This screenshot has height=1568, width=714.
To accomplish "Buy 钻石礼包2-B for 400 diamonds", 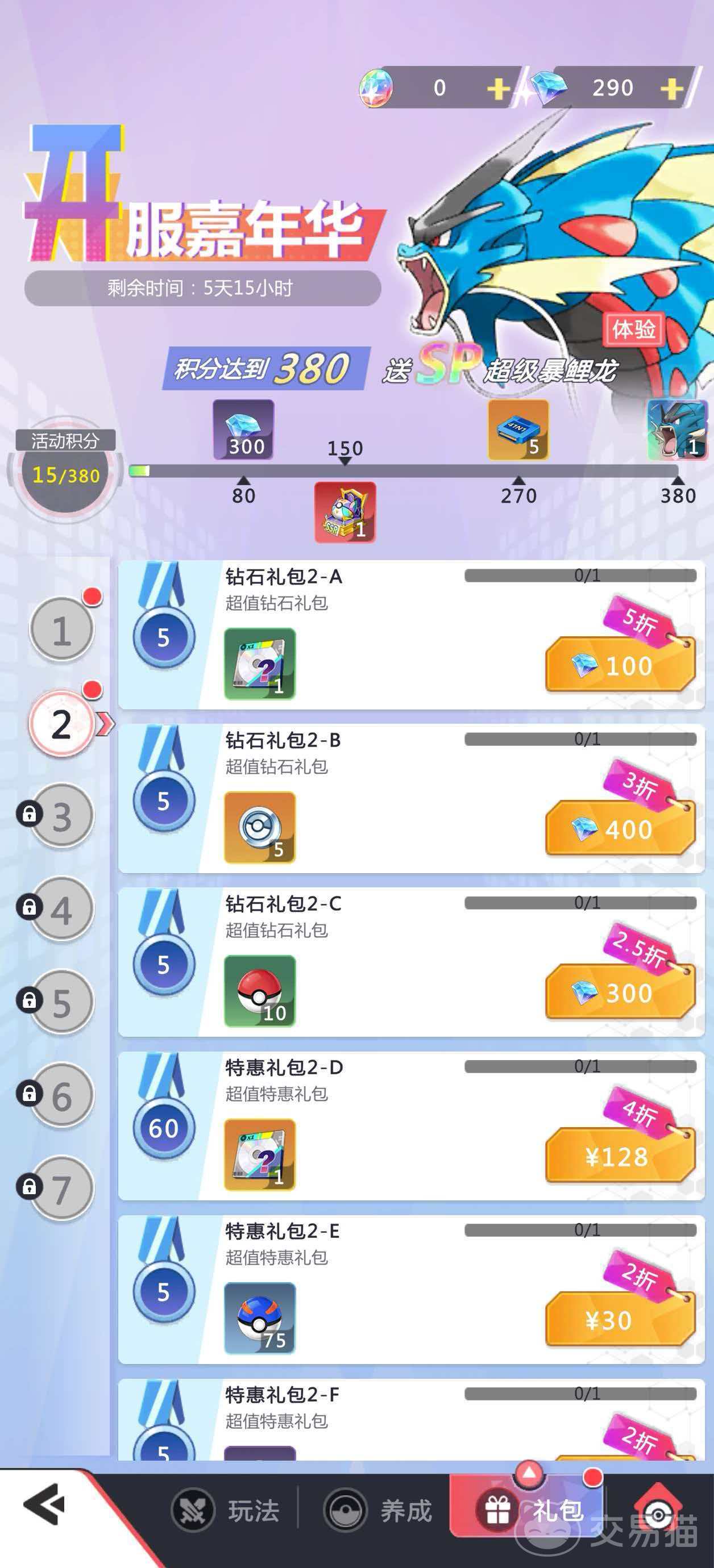I will coord(620,829).
